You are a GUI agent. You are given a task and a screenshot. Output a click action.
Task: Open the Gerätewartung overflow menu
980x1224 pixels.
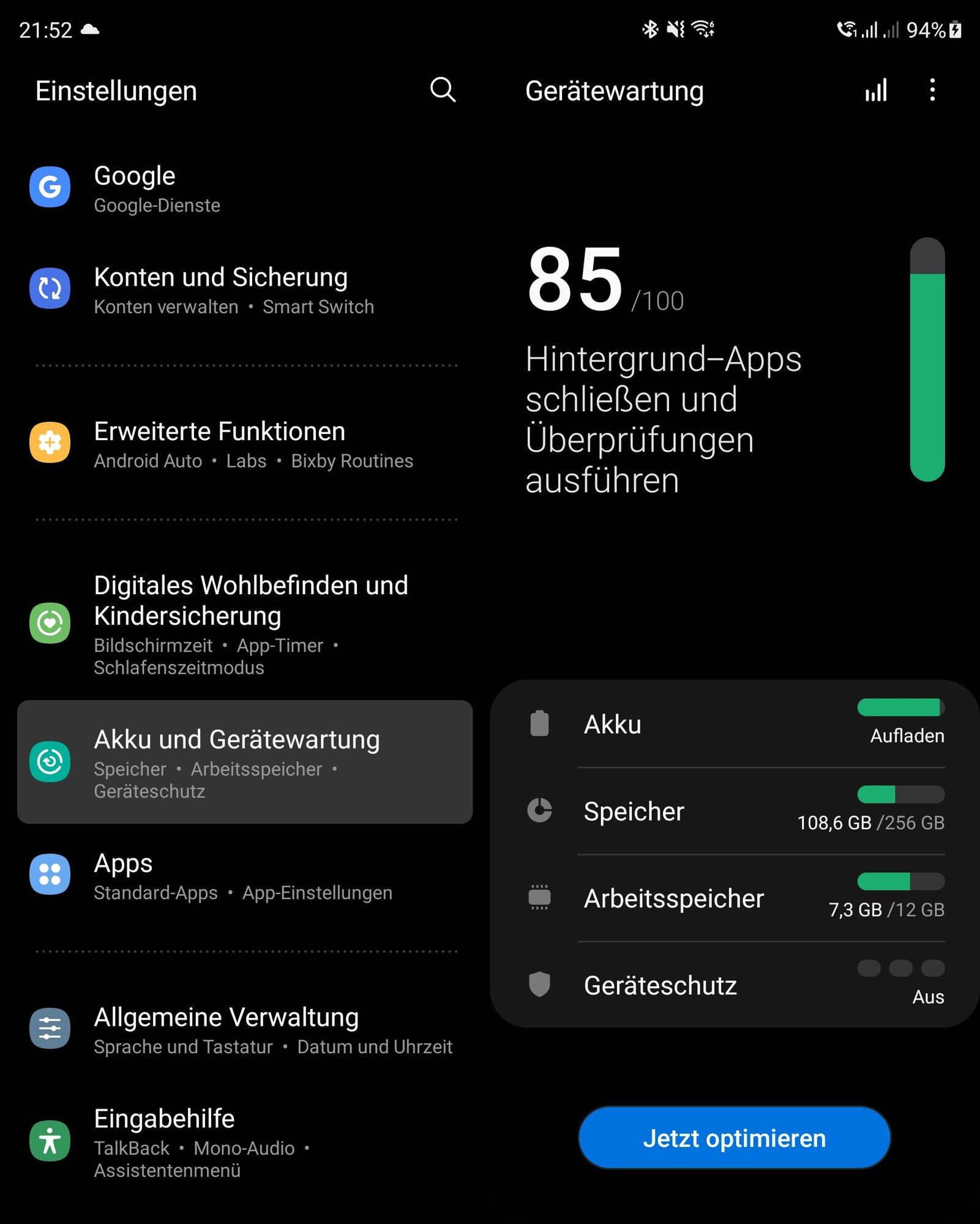[932, 91]
